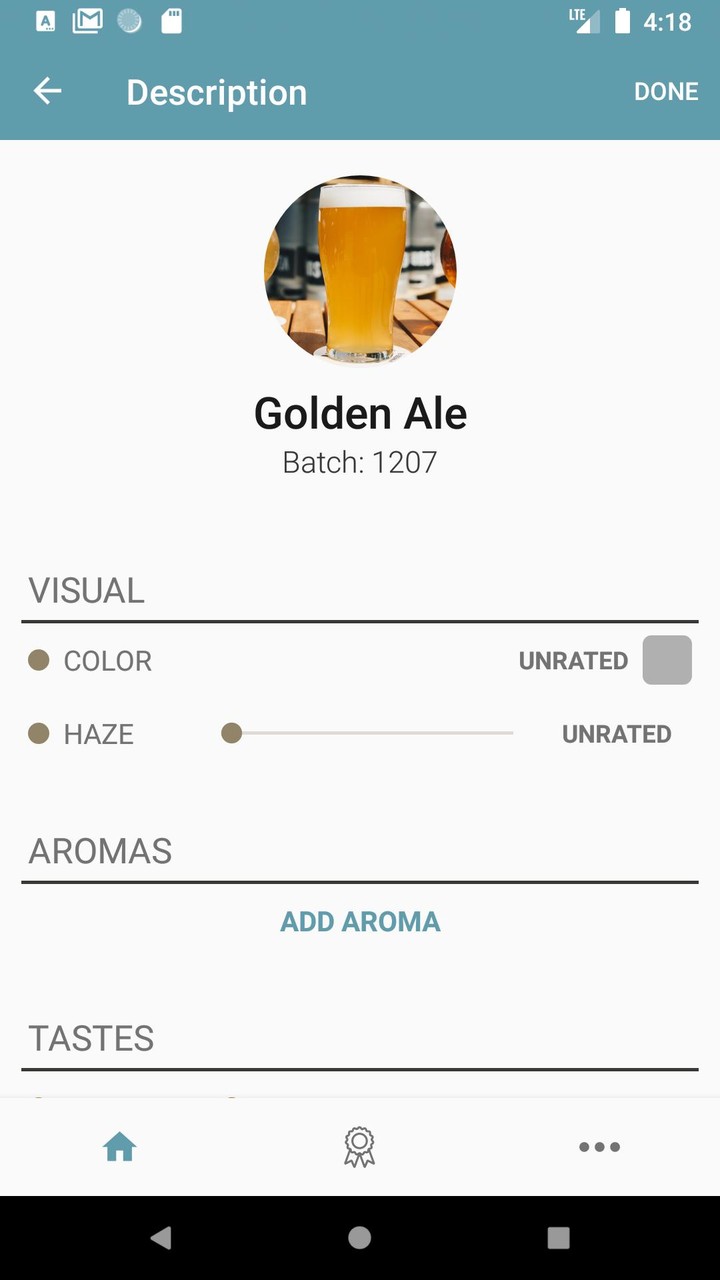Select the Gmail icon in the status bar
The width and height of the screenshot is (720, 1280).
(x=87, y=20)
